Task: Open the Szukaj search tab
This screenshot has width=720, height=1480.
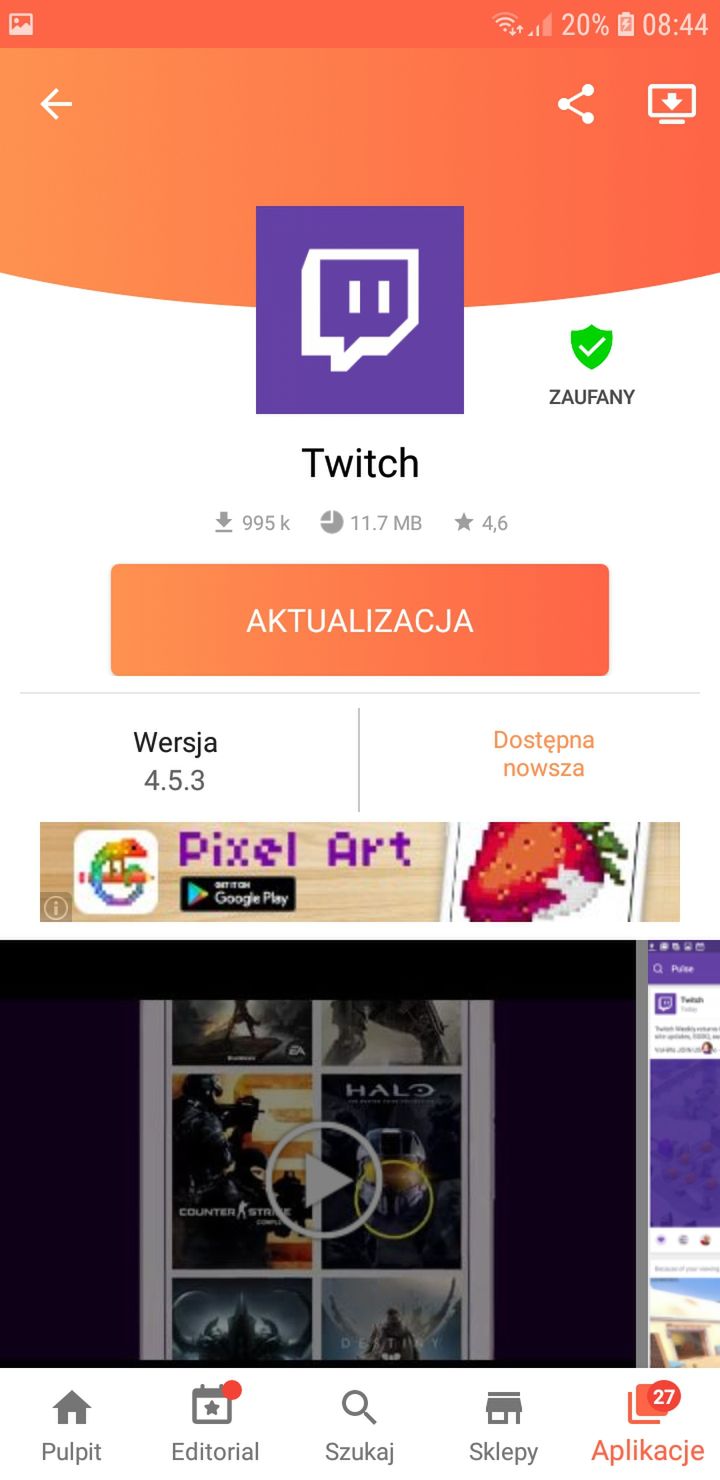Action: 360,1424
